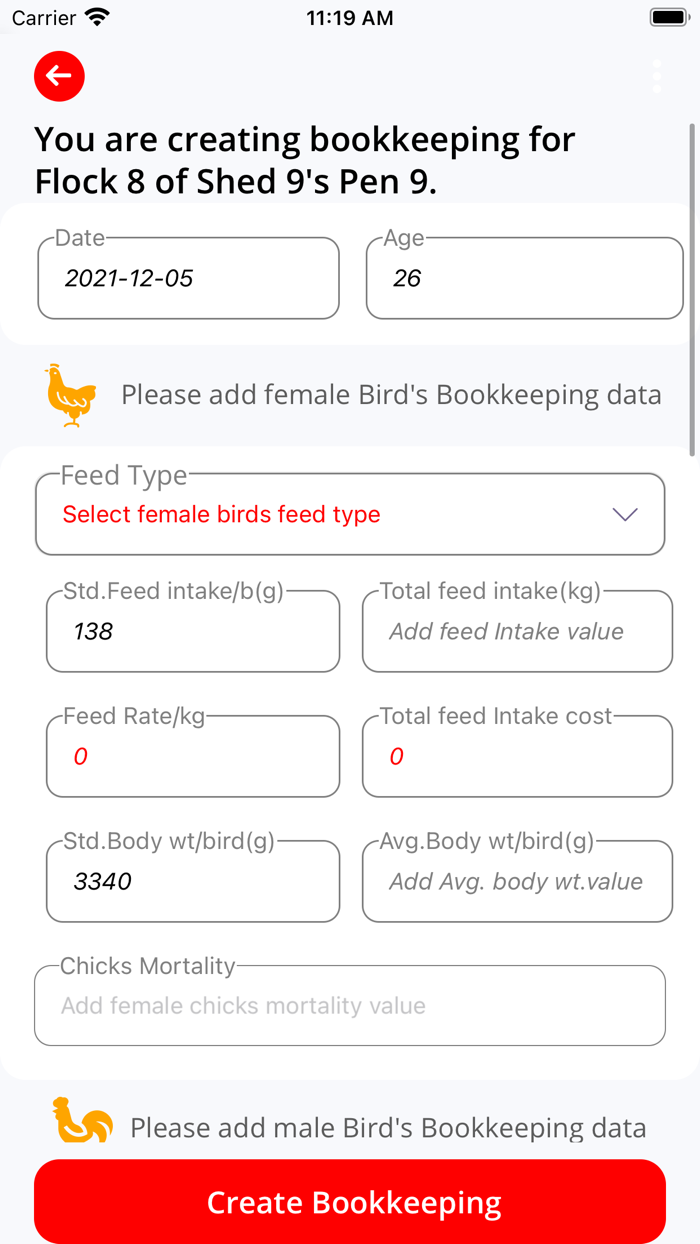Expand the female Feed Type dropdown
Viewport: 700px width, 1244px height.
pos(350,515)
